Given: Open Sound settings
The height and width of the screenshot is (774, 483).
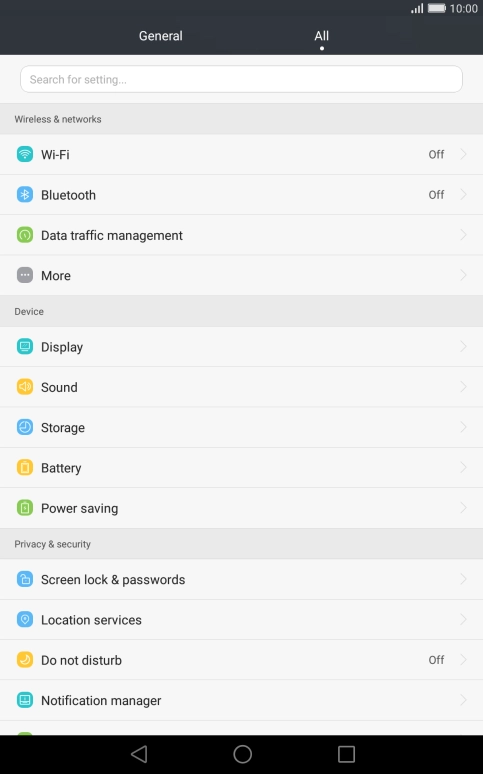Looking at the screenshot, I should 242,387.
